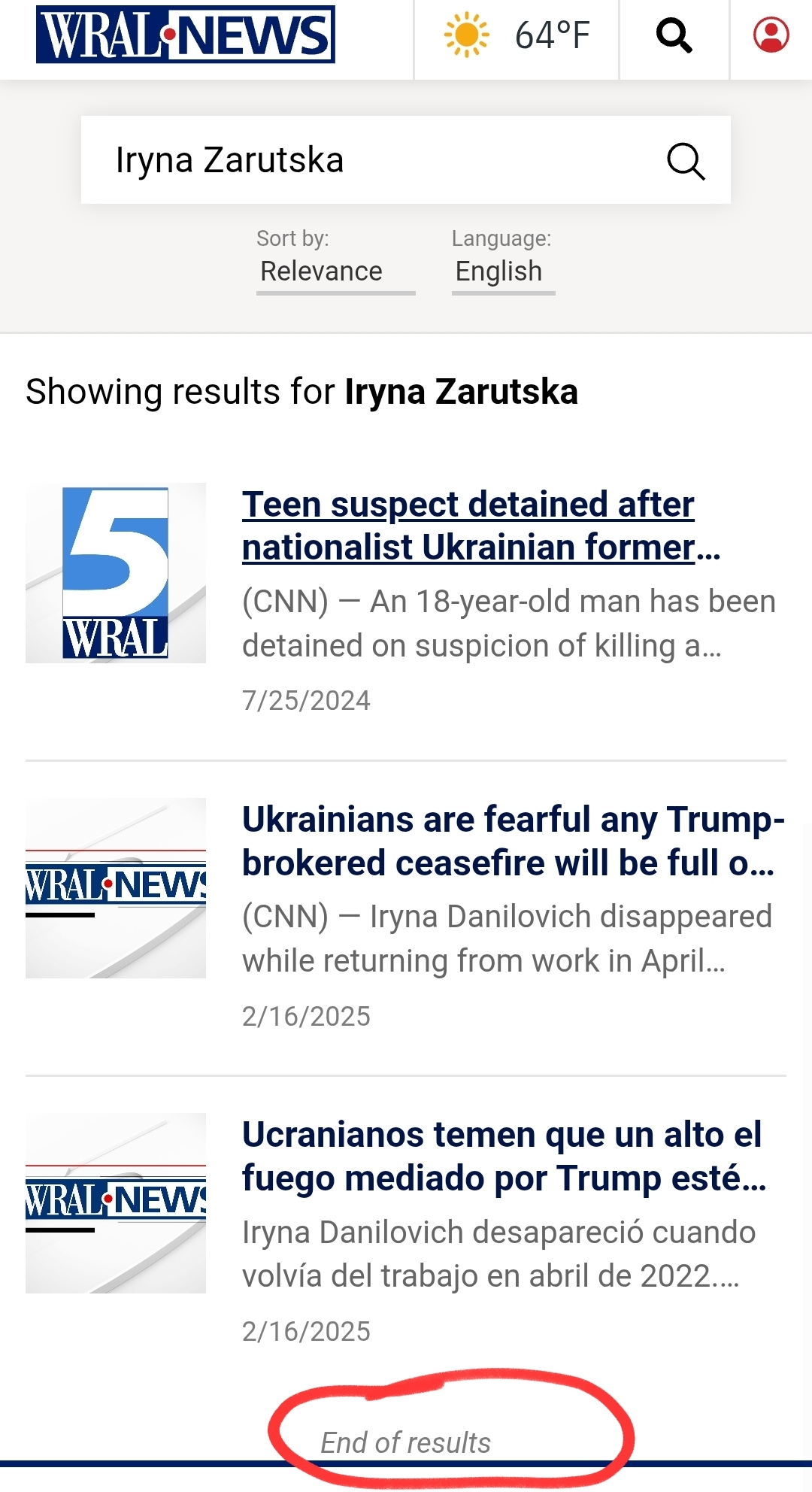812x1492 pixels.
Task: Open the 64°F weather widget
Action: tap(517, 35)
